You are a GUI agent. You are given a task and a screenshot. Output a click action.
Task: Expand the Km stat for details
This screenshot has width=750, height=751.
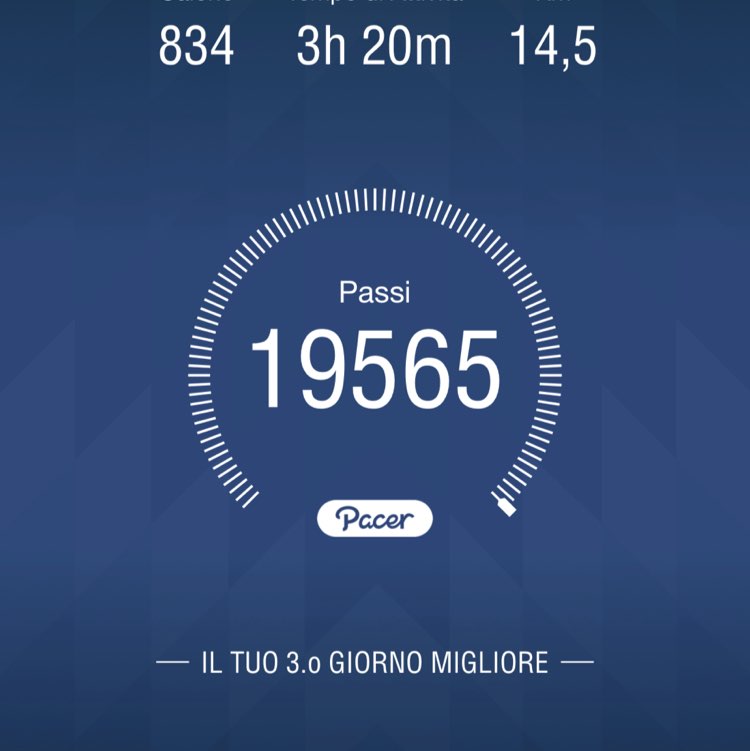pos(553,44)
